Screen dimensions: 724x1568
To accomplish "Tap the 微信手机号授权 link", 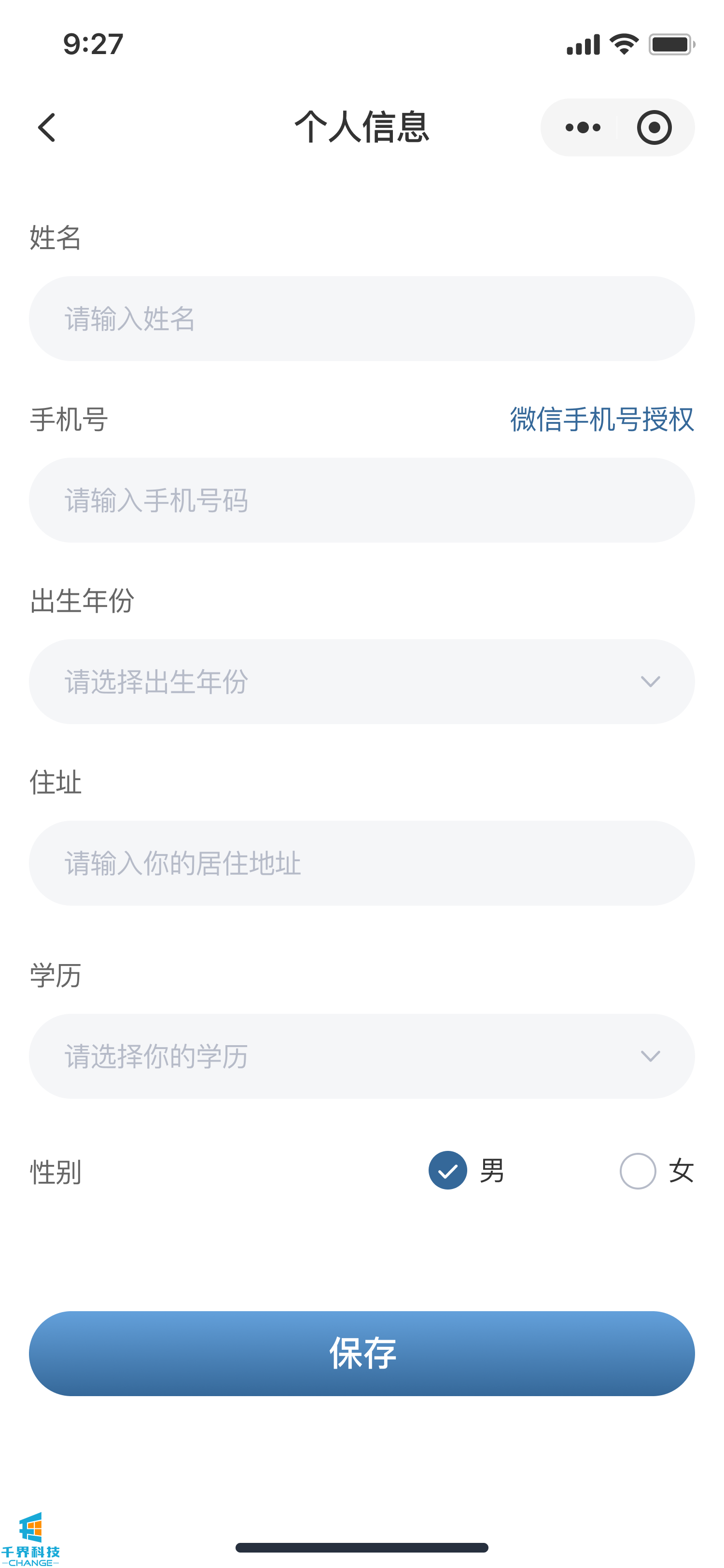I will click(601, 420).
